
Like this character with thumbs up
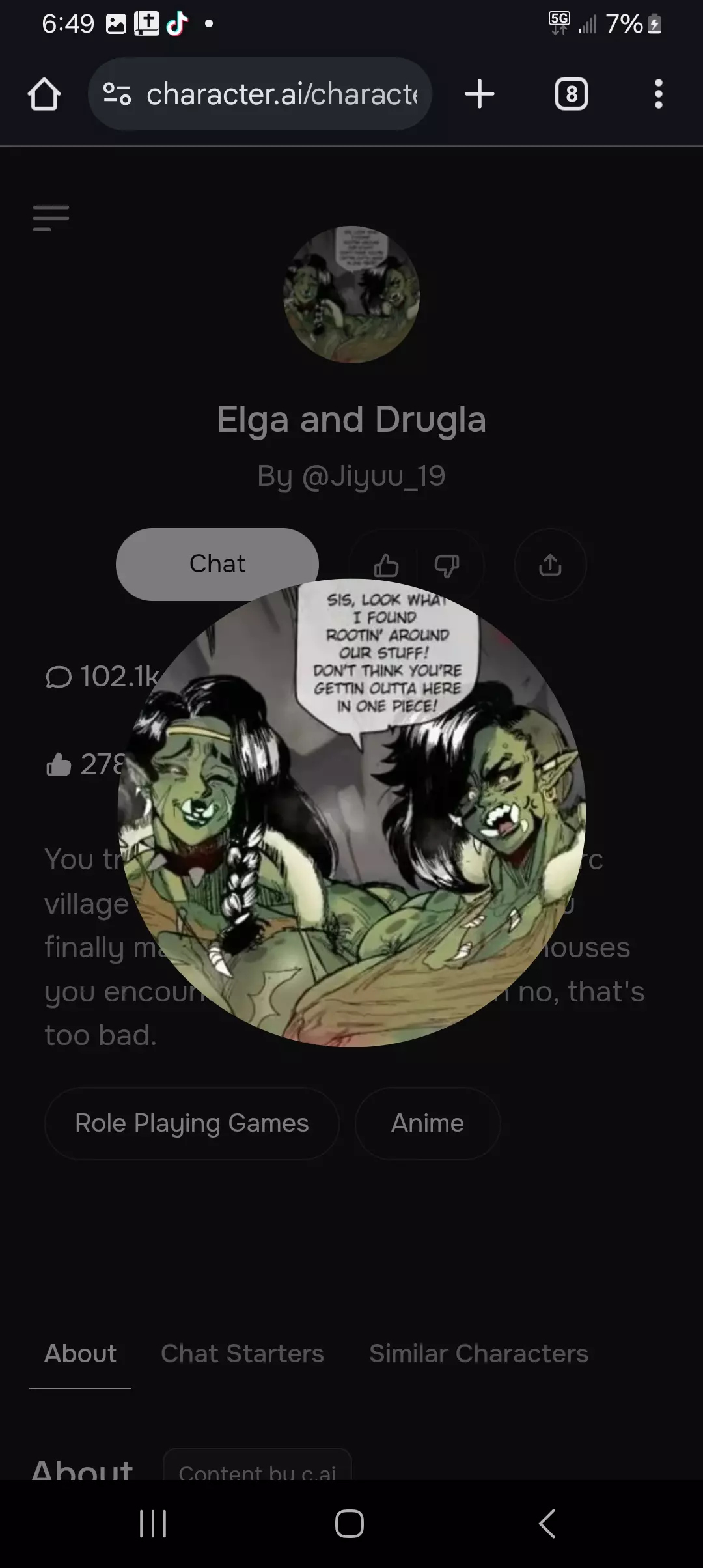(386, 565)
